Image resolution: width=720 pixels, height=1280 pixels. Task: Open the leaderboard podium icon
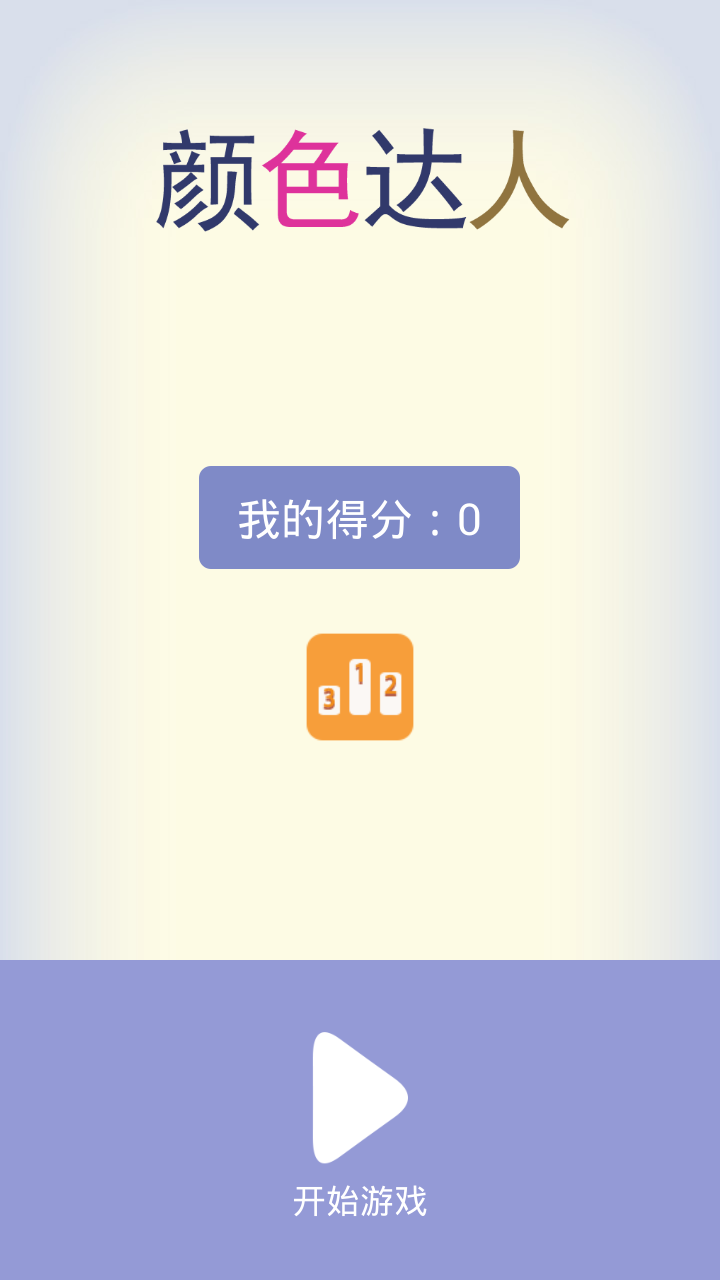(x=360, y=687)
